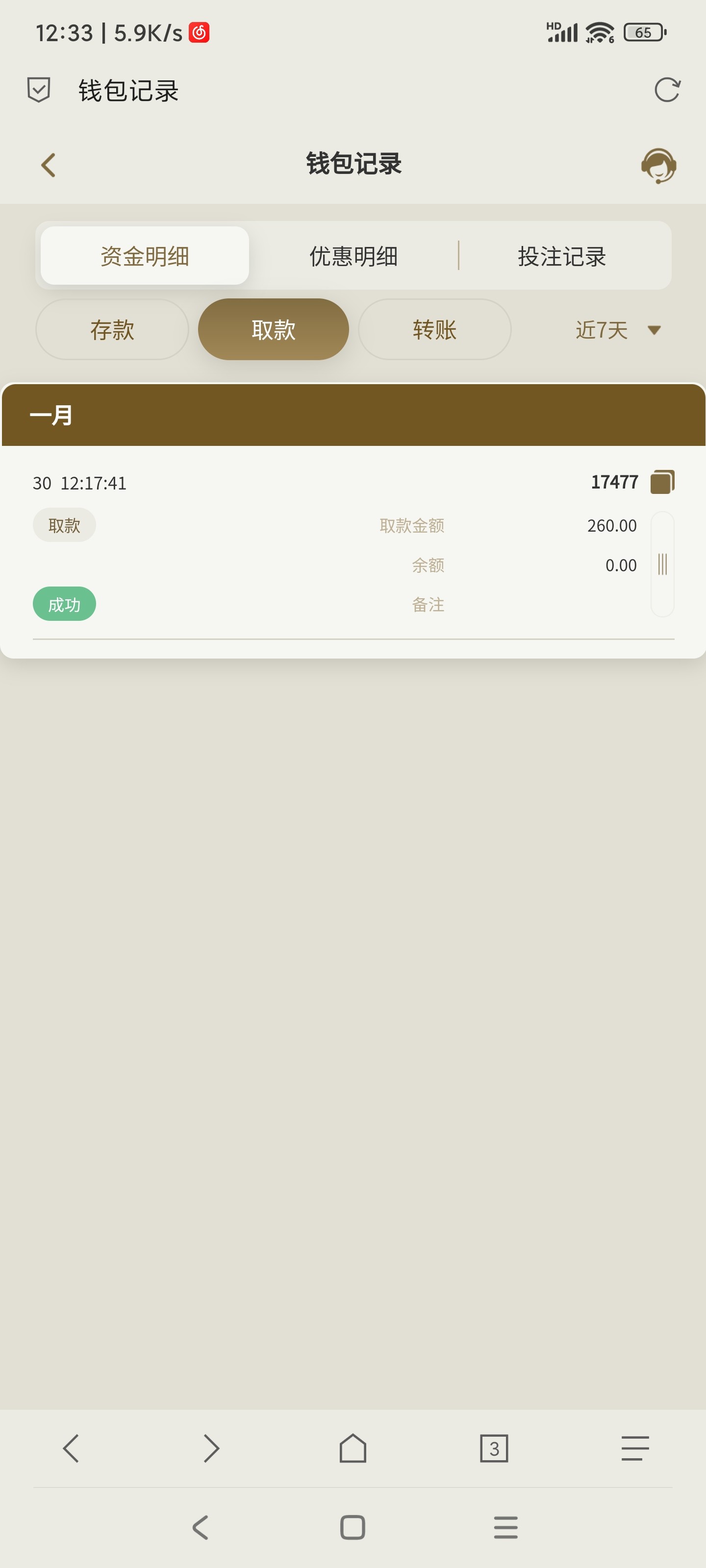Select the 取款 filter chip
706x1568 pixels.
click(273, 330)
